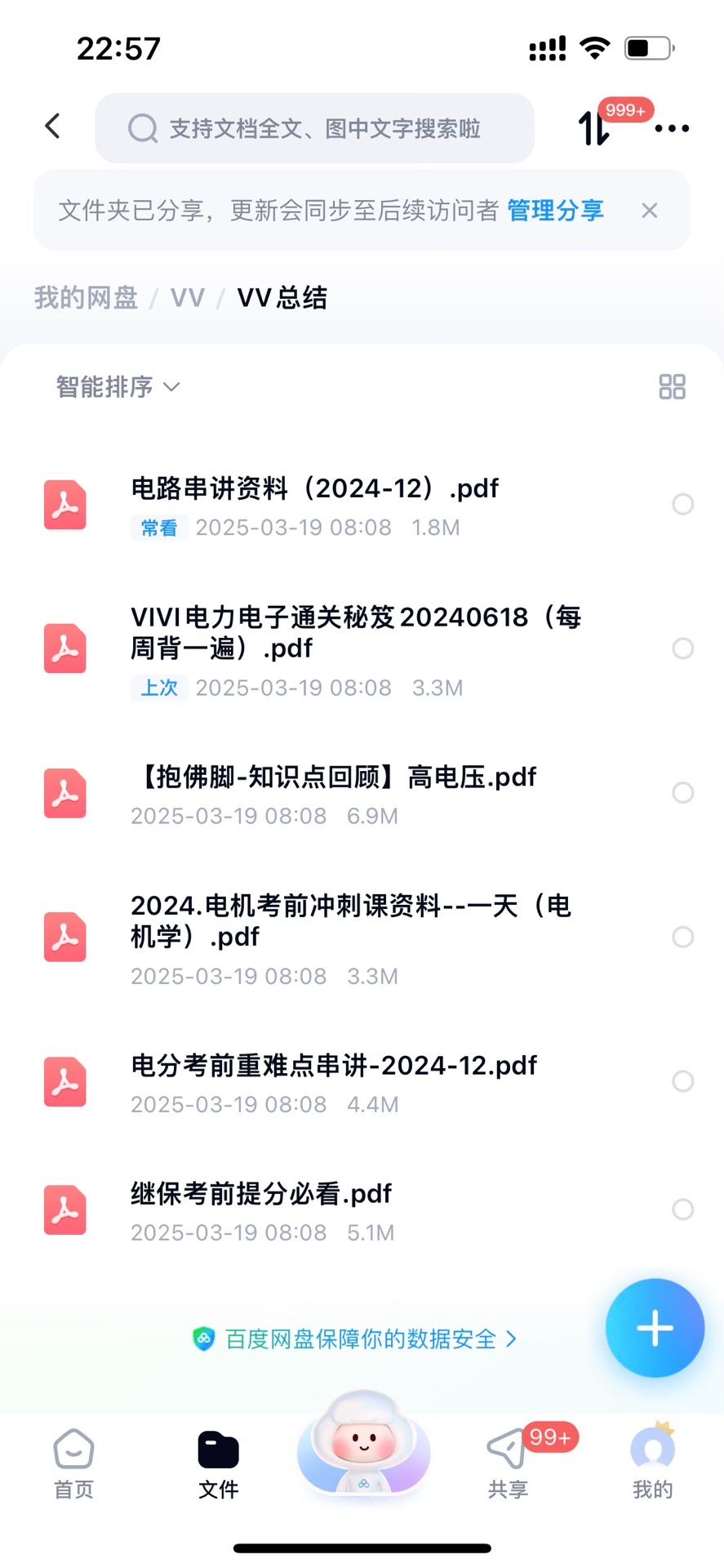
Task: Go to the VV folder breadcrumb
Action: [x=187, y=298]
